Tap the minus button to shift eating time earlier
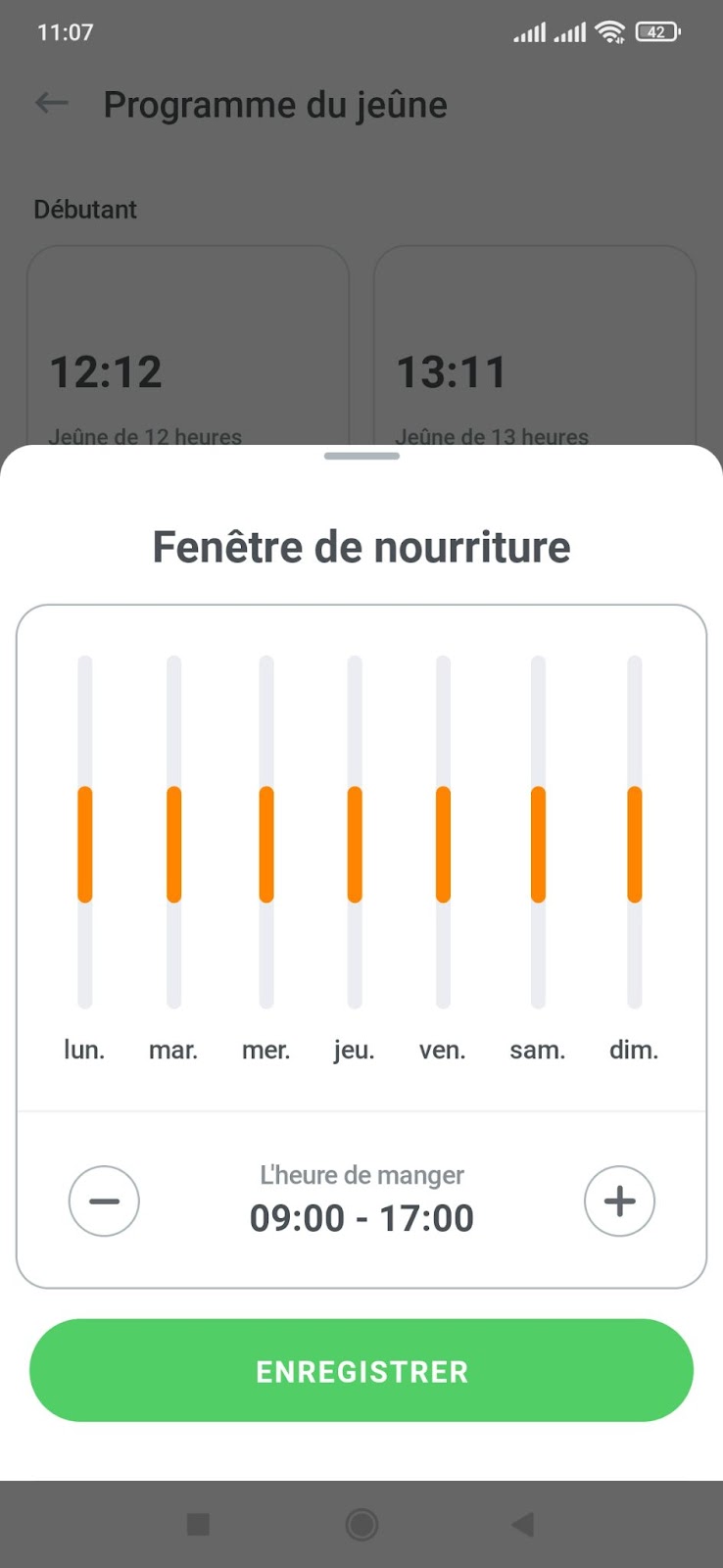723x1568 pixels. 104,1200
